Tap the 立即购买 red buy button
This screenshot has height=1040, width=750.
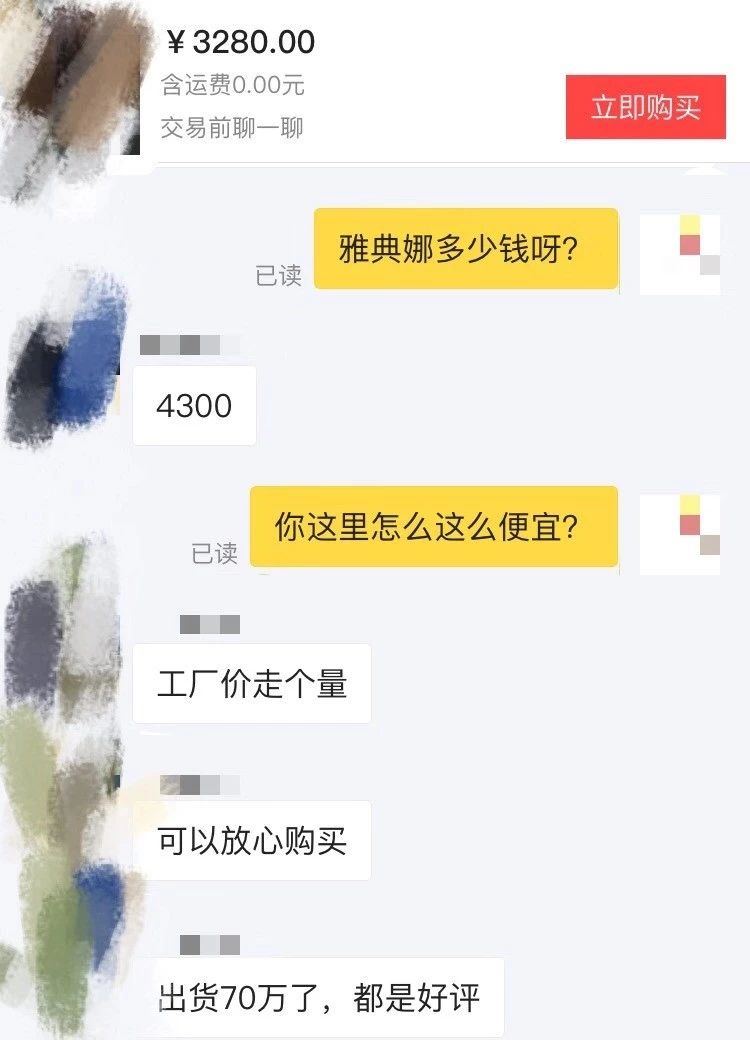[645, 103]
